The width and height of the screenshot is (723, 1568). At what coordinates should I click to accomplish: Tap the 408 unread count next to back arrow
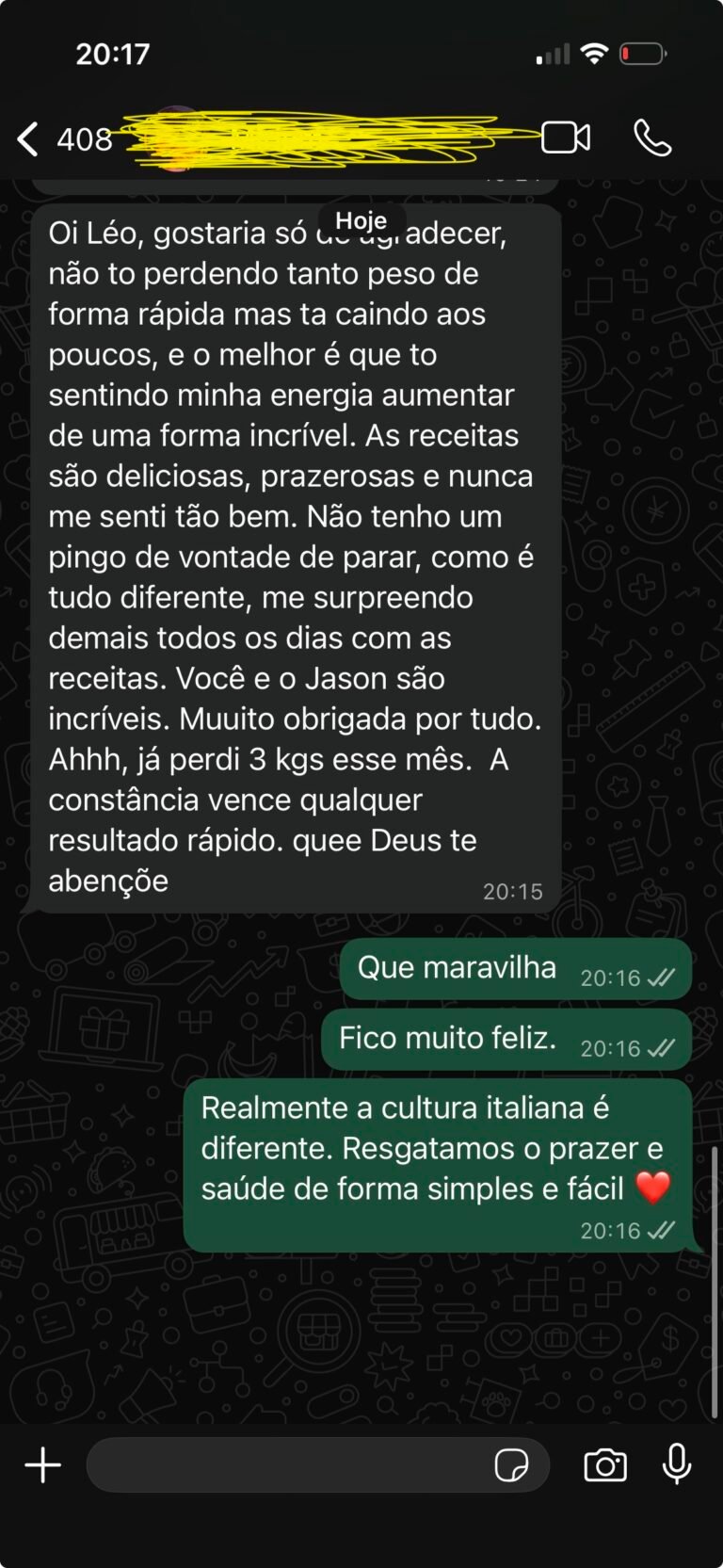click(85, 137)
